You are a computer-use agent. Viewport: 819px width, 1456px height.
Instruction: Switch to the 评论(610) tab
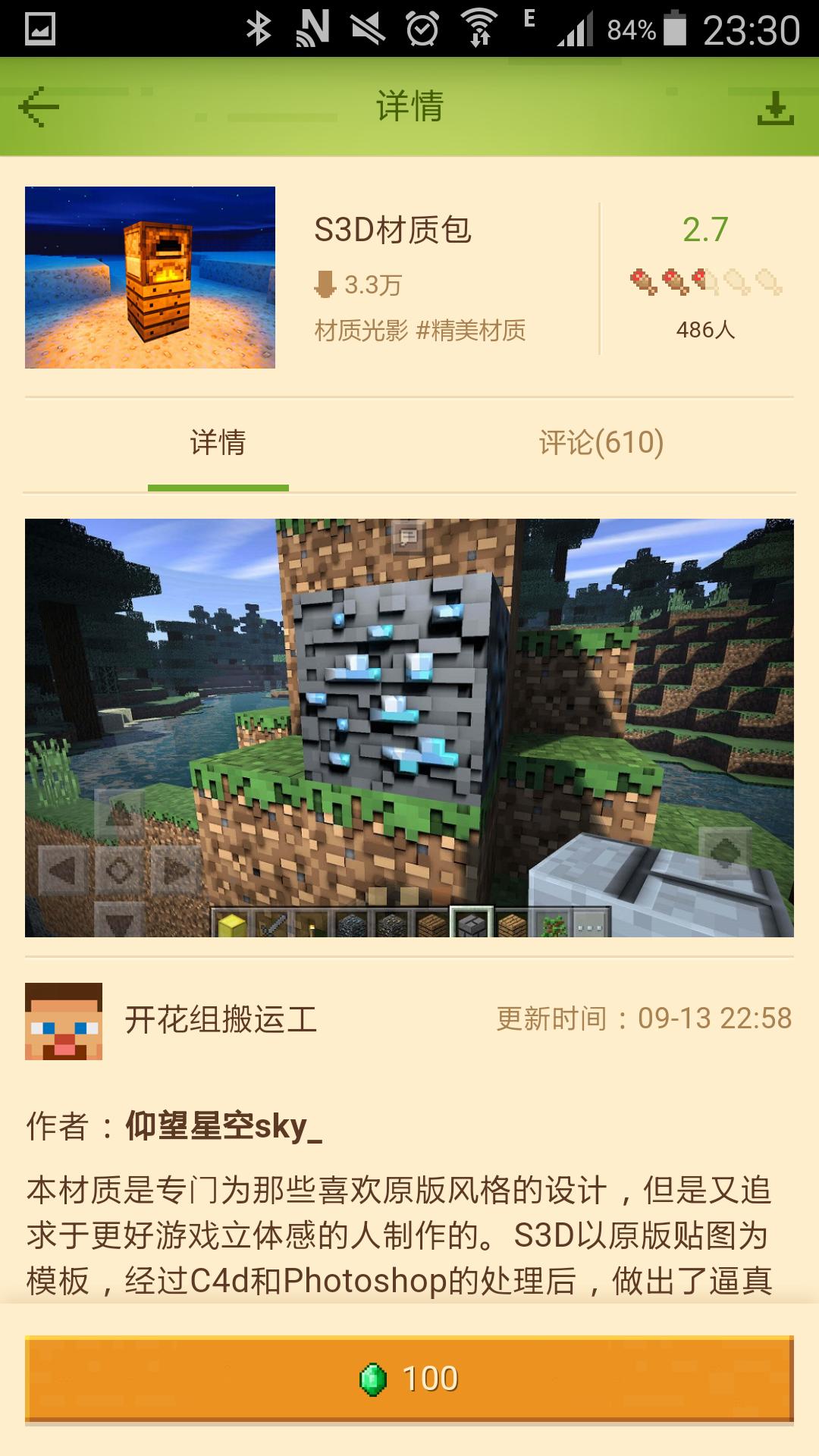[x=601, y=443]
